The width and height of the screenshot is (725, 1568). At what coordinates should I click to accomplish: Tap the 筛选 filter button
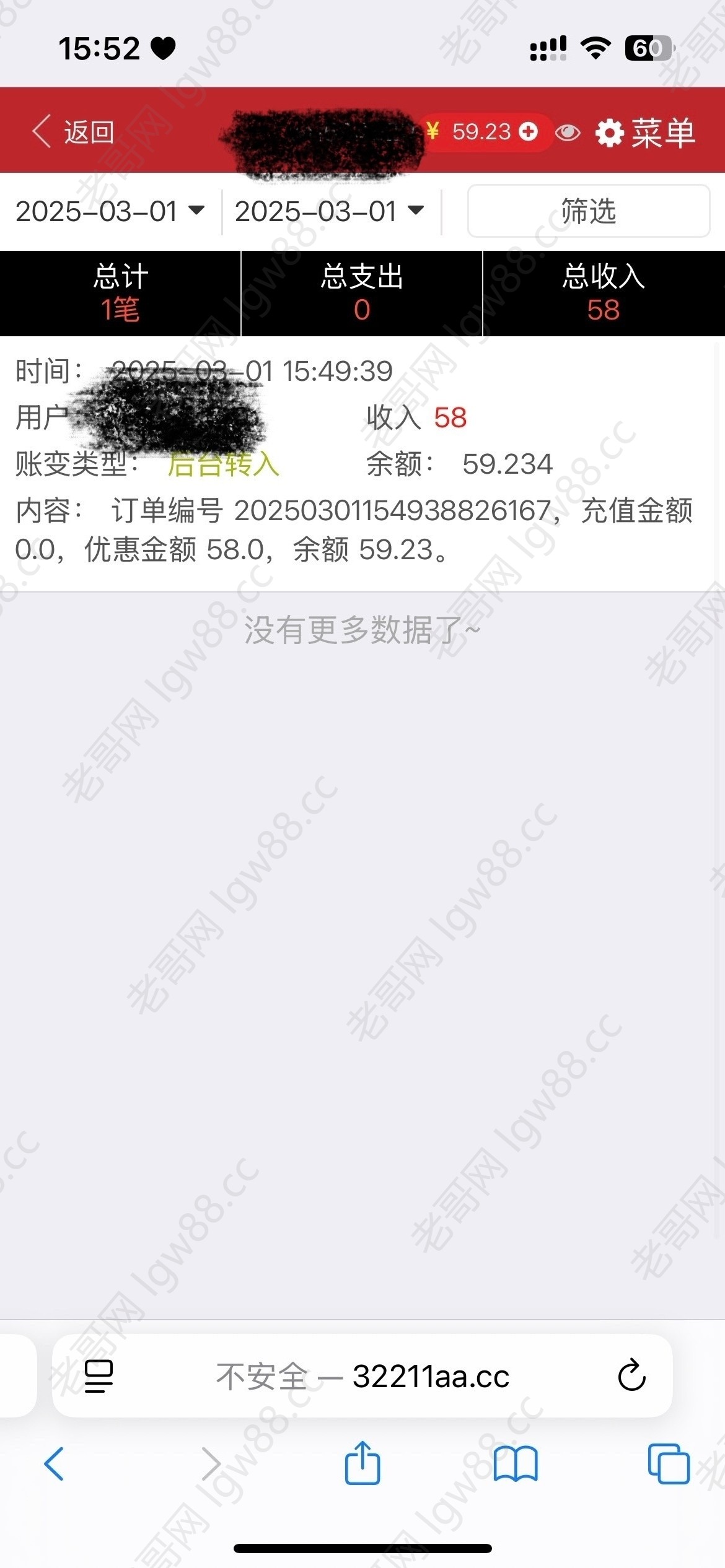588,211
